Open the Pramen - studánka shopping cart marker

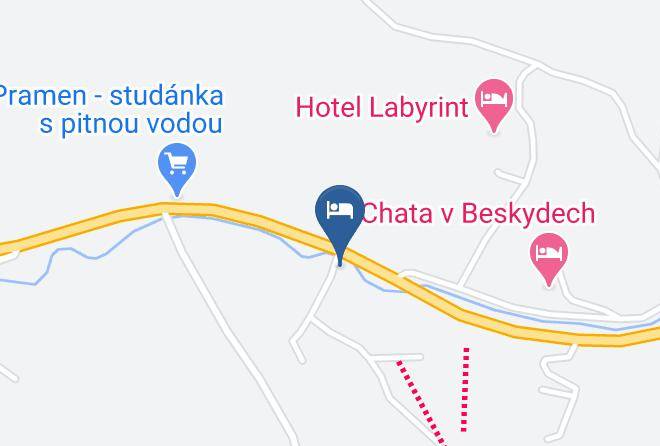[177, 168]
